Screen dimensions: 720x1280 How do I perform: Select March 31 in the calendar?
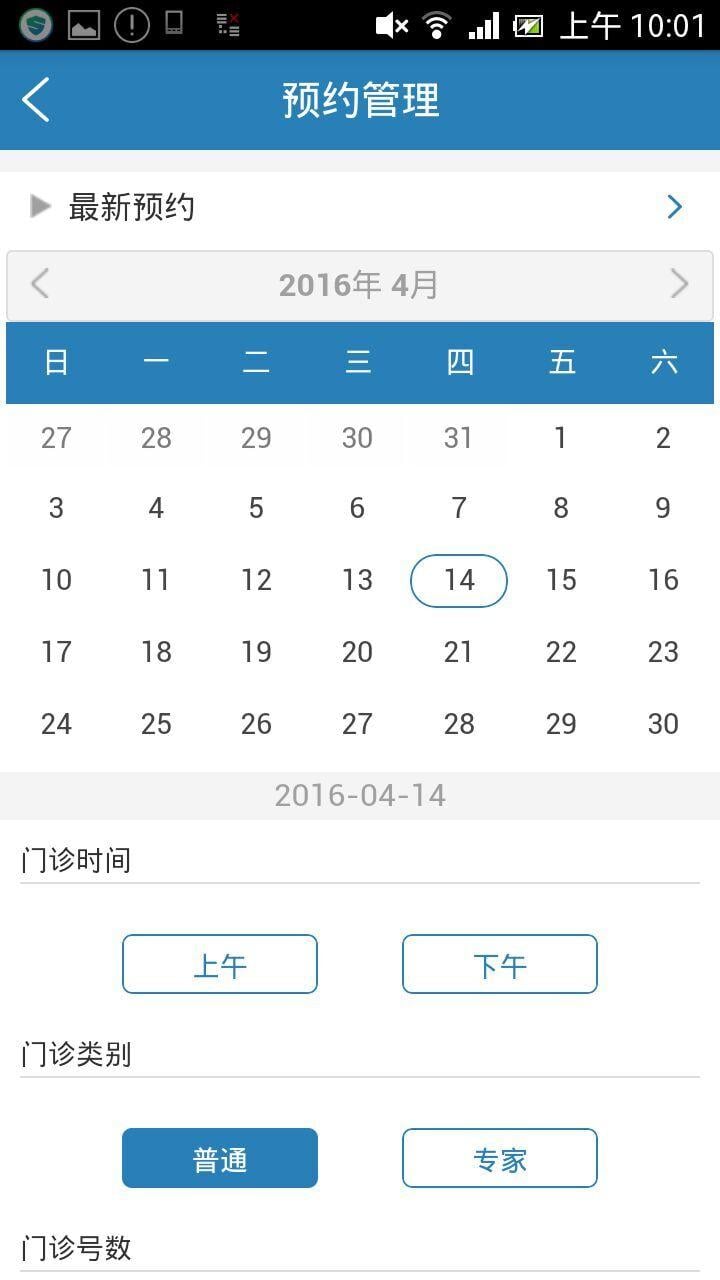458,437
